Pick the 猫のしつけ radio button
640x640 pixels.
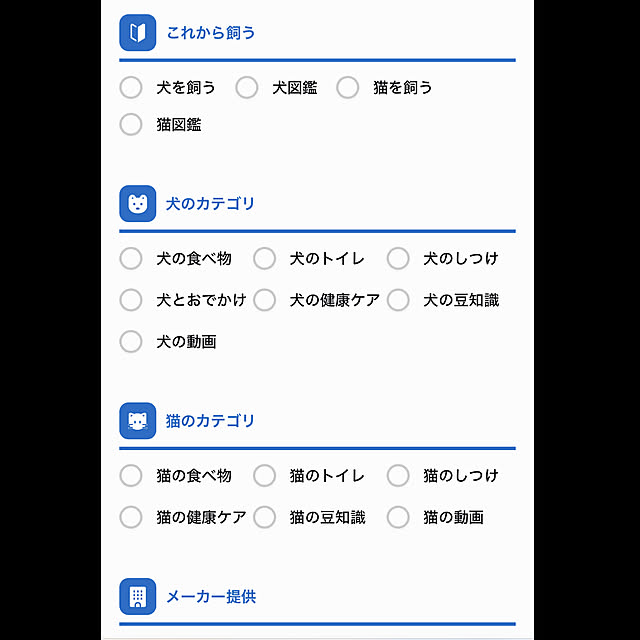coord(398,476)
